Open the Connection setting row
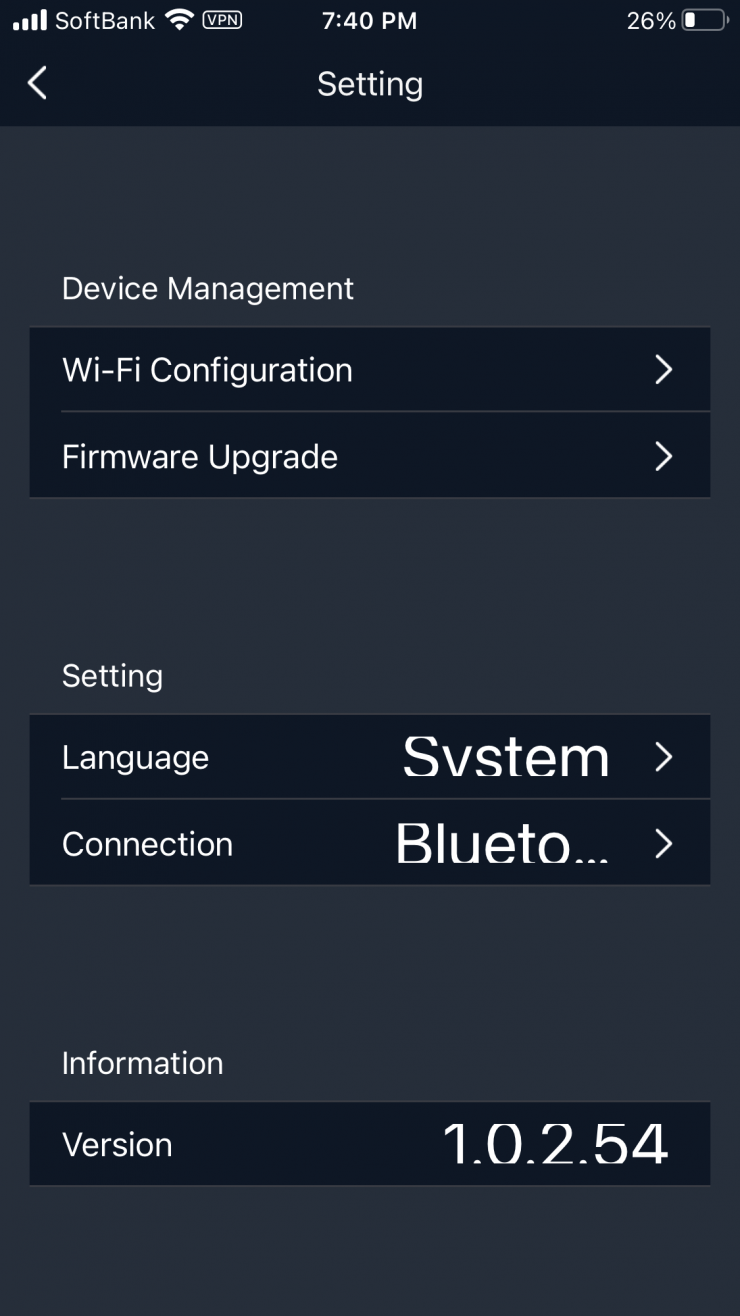740x1316 pixels. [x=369, y=844]
